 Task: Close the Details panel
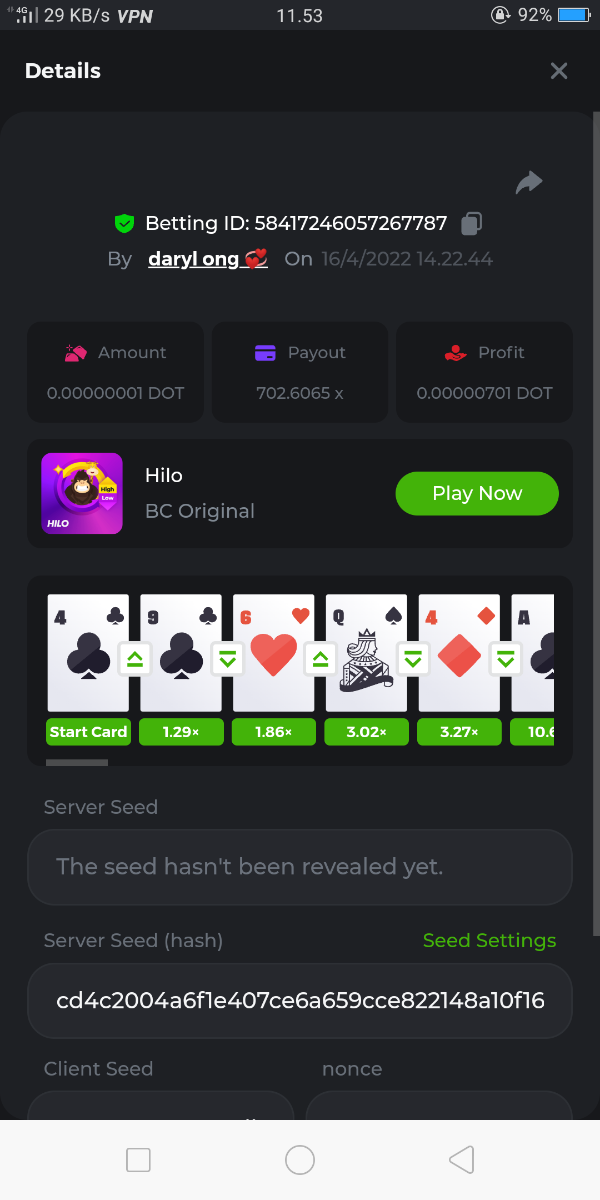559,71
